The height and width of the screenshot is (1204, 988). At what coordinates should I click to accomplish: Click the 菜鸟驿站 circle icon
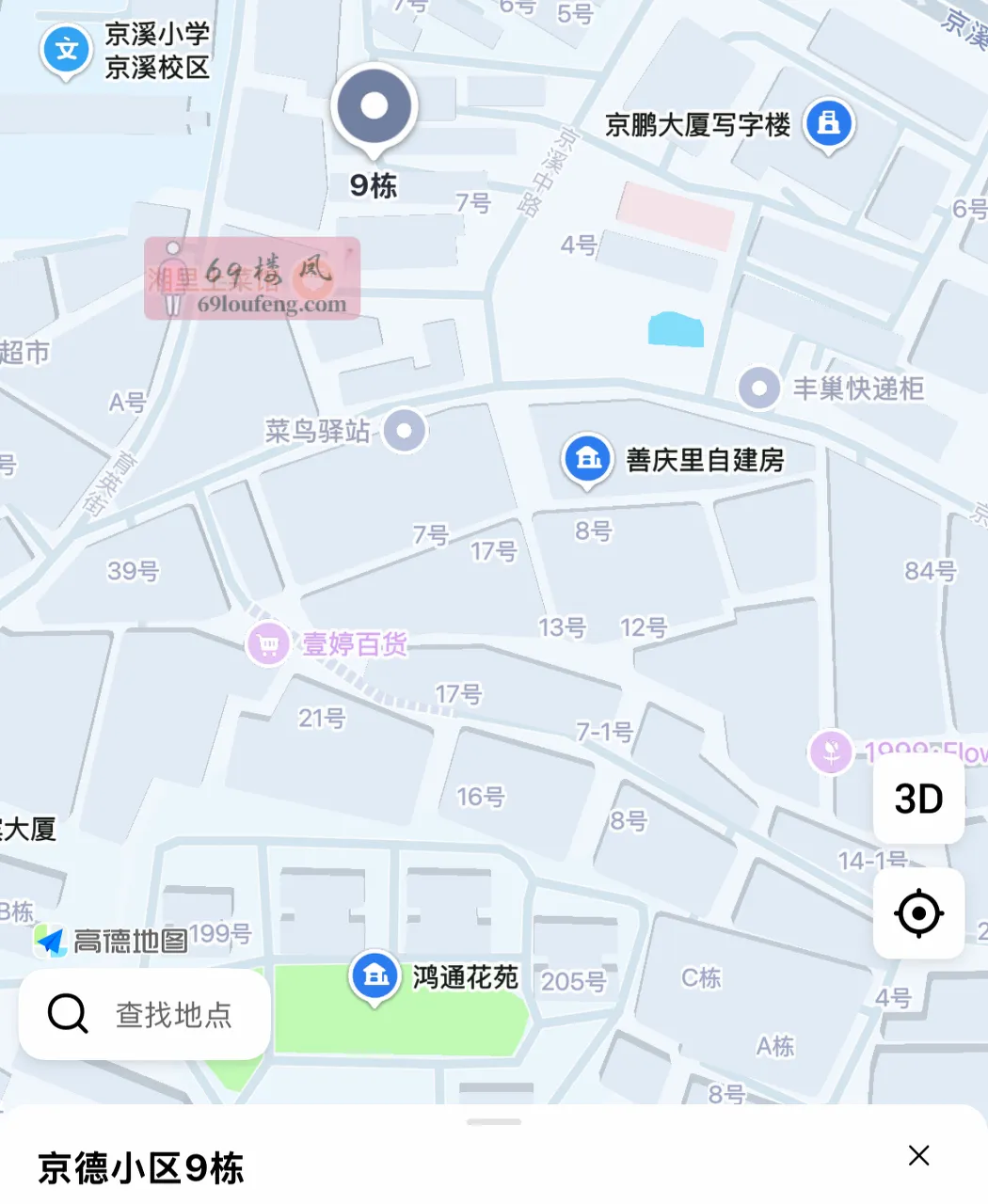405,431
